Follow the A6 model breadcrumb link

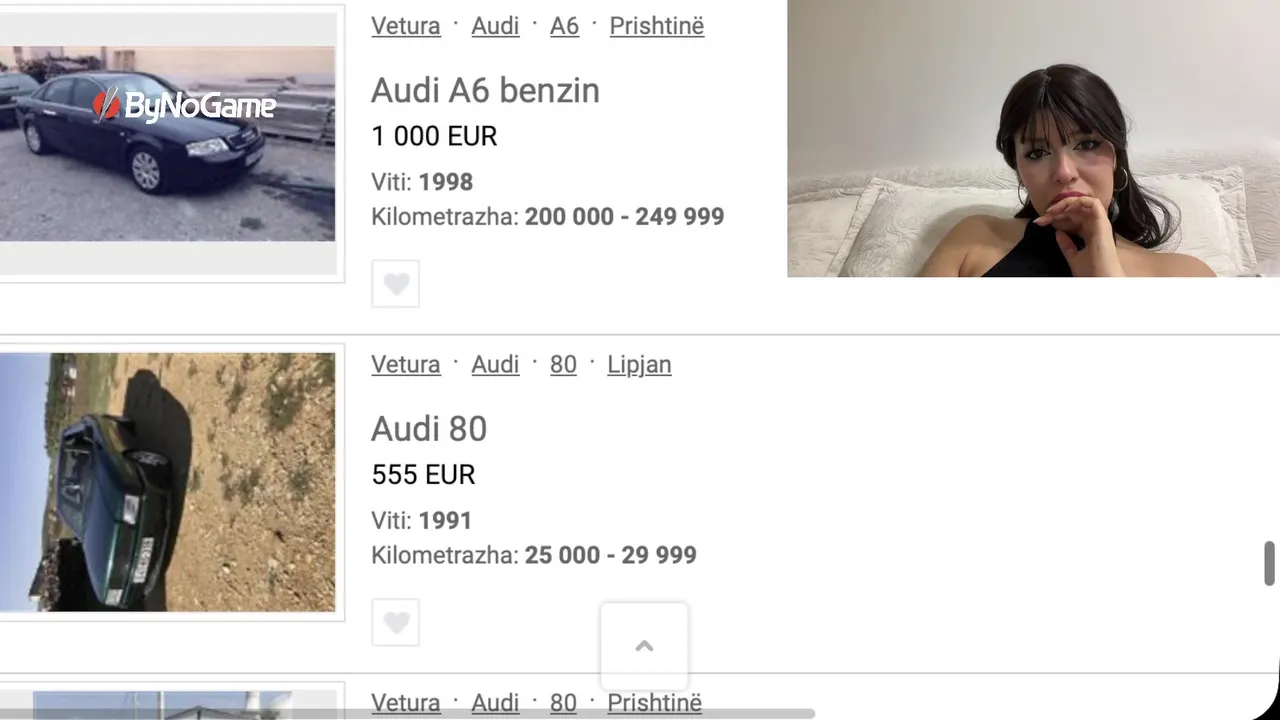(564, 26)
